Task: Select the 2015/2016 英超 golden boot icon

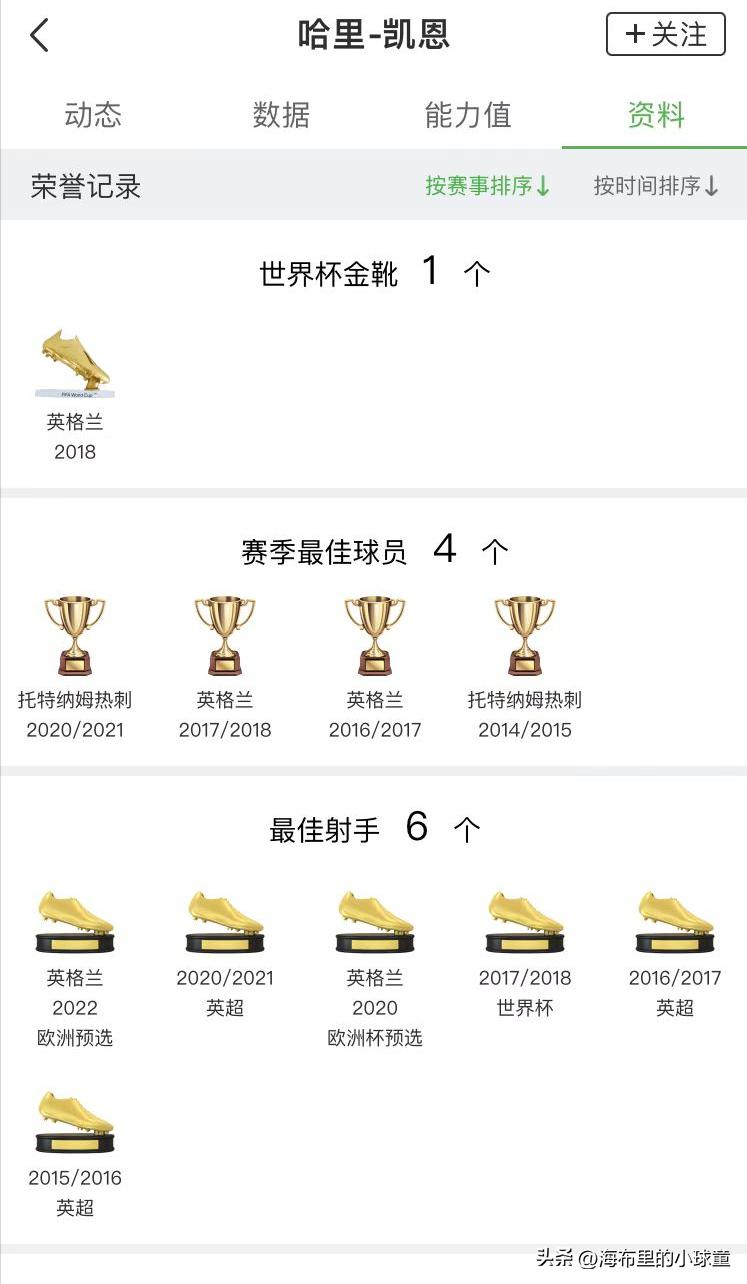Action: (75, 1118)
